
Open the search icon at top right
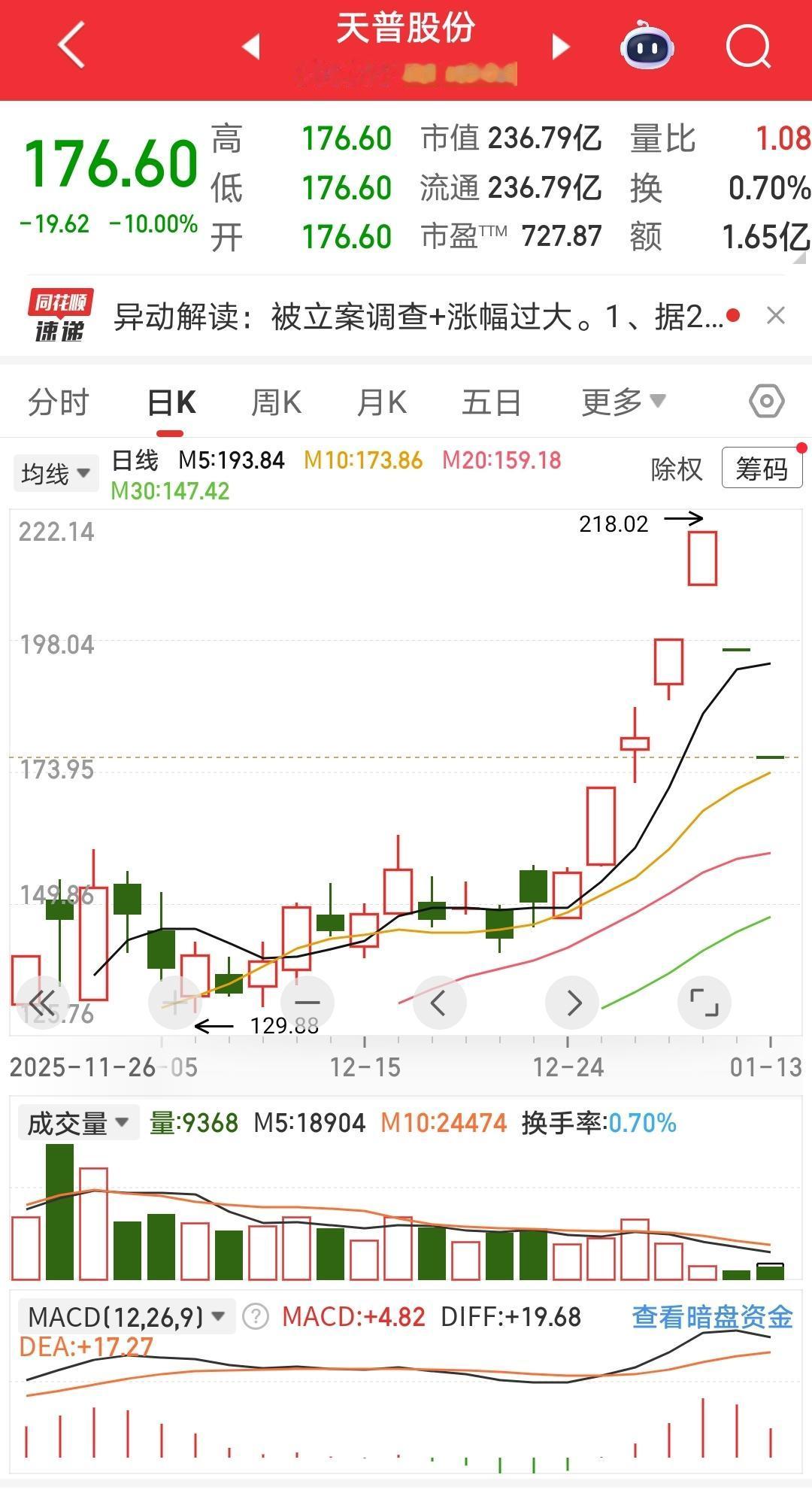coord(748,45)
